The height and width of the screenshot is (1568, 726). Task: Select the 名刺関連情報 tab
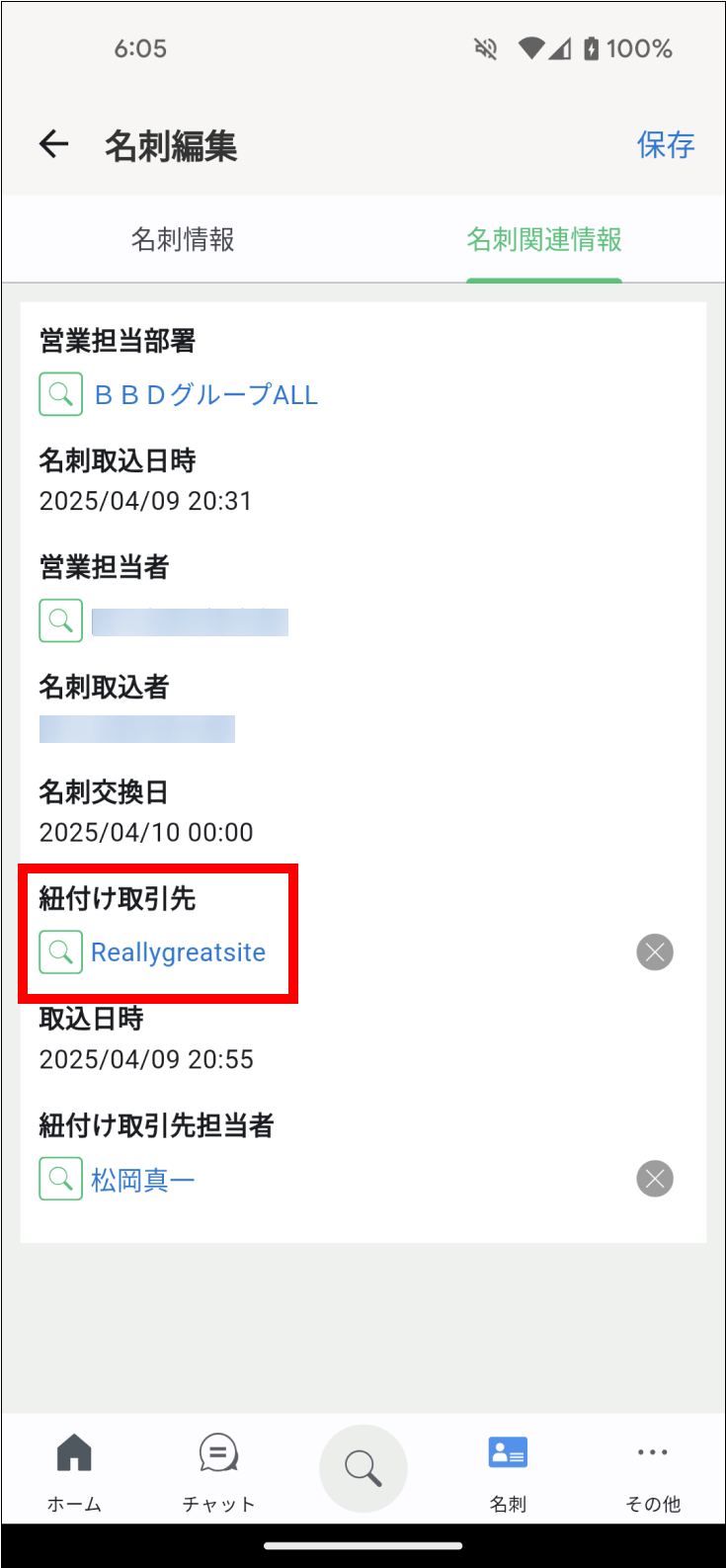click(x=544, y=239)
